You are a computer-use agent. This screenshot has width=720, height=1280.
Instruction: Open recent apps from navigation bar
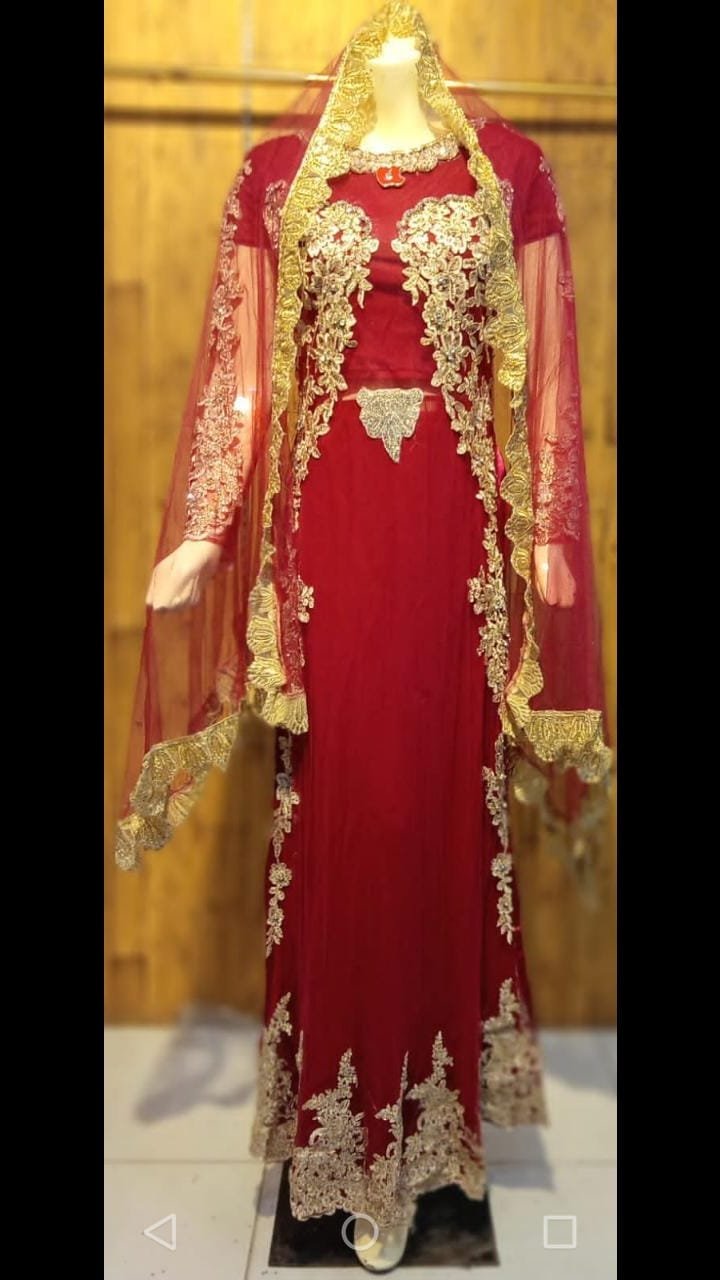tap(559, 1231)
